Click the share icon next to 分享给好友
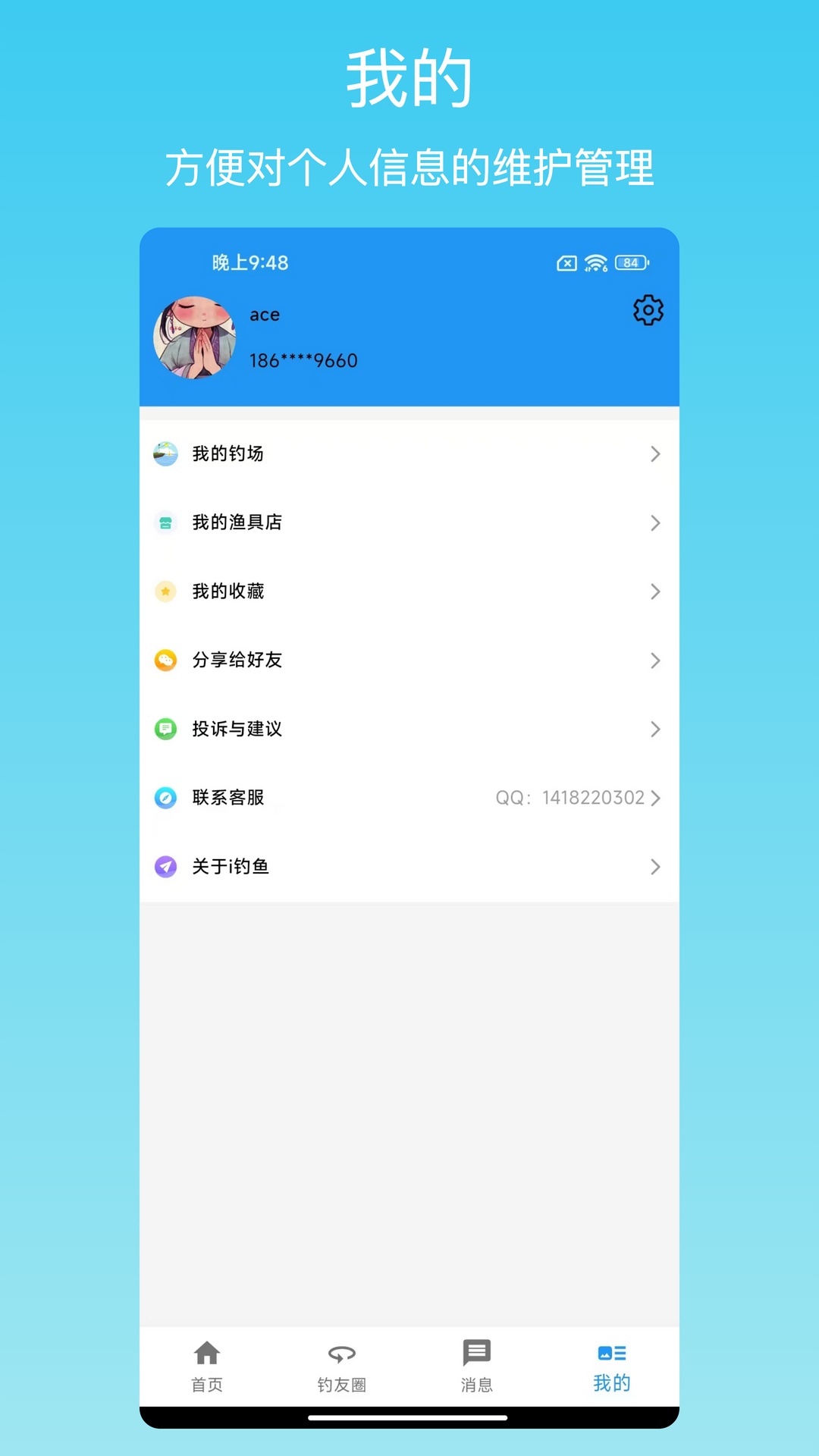This screenshot has height=1456, width=819. click(x=166, y=661)
